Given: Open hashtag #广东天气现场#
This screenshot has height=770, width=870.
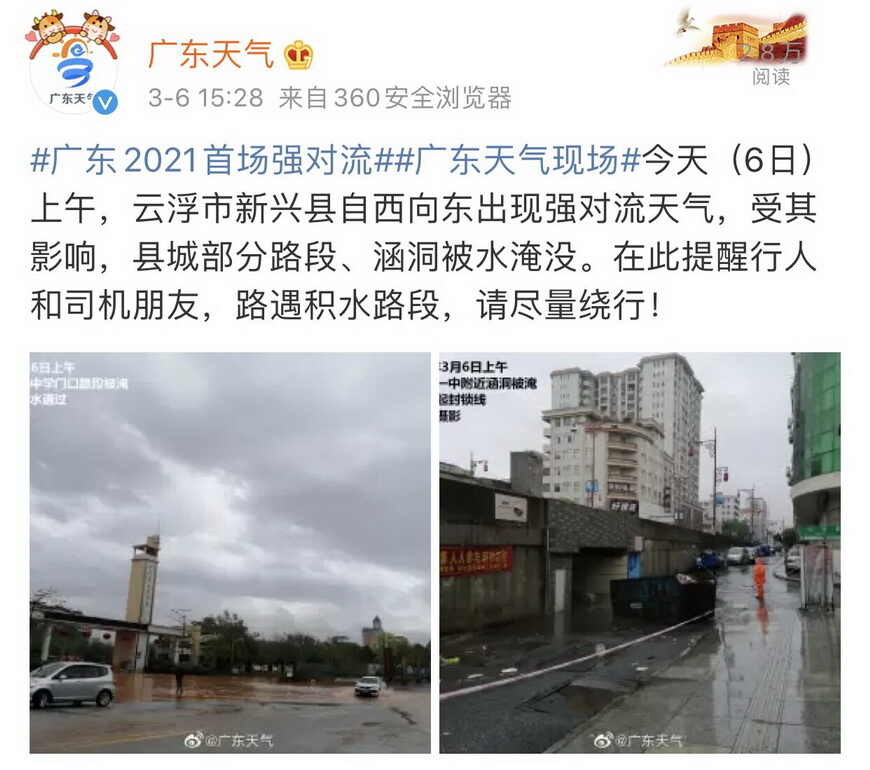Looking at the screenshot, I should [x=515, y=160].
